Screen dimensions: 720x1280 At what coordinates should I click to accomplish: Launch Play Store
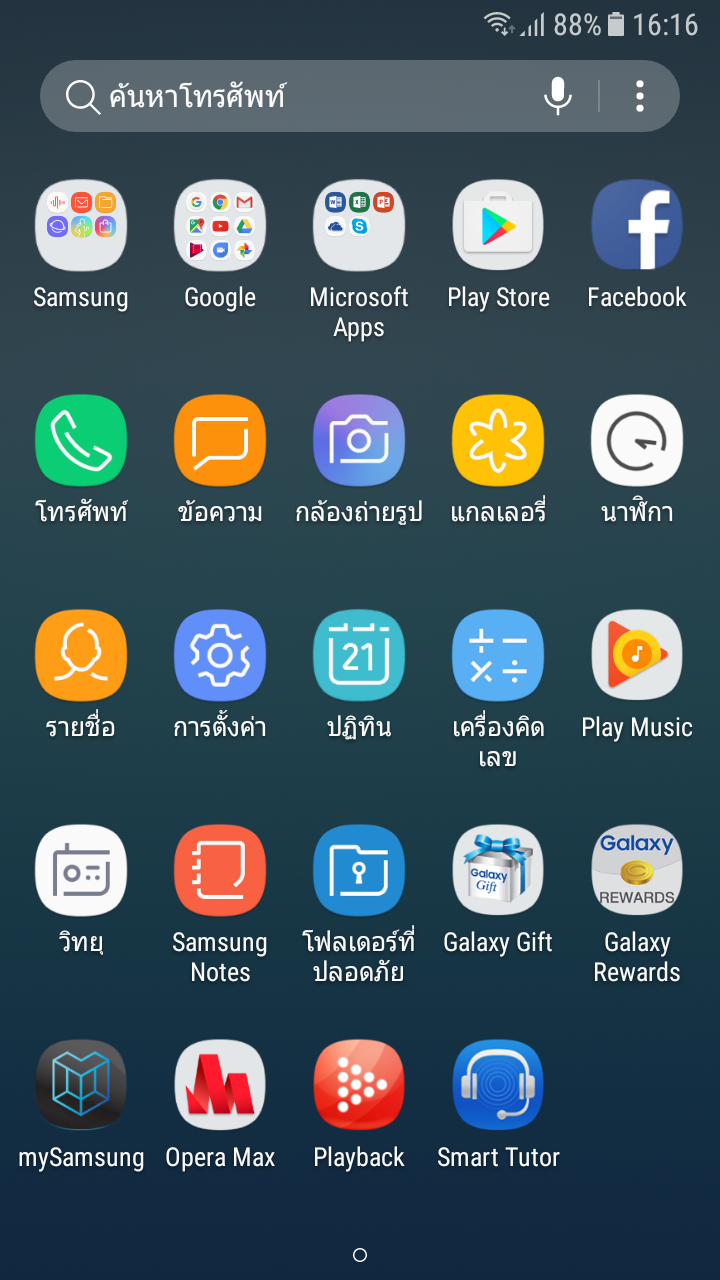pyautogui.click(x=498, y=226)
